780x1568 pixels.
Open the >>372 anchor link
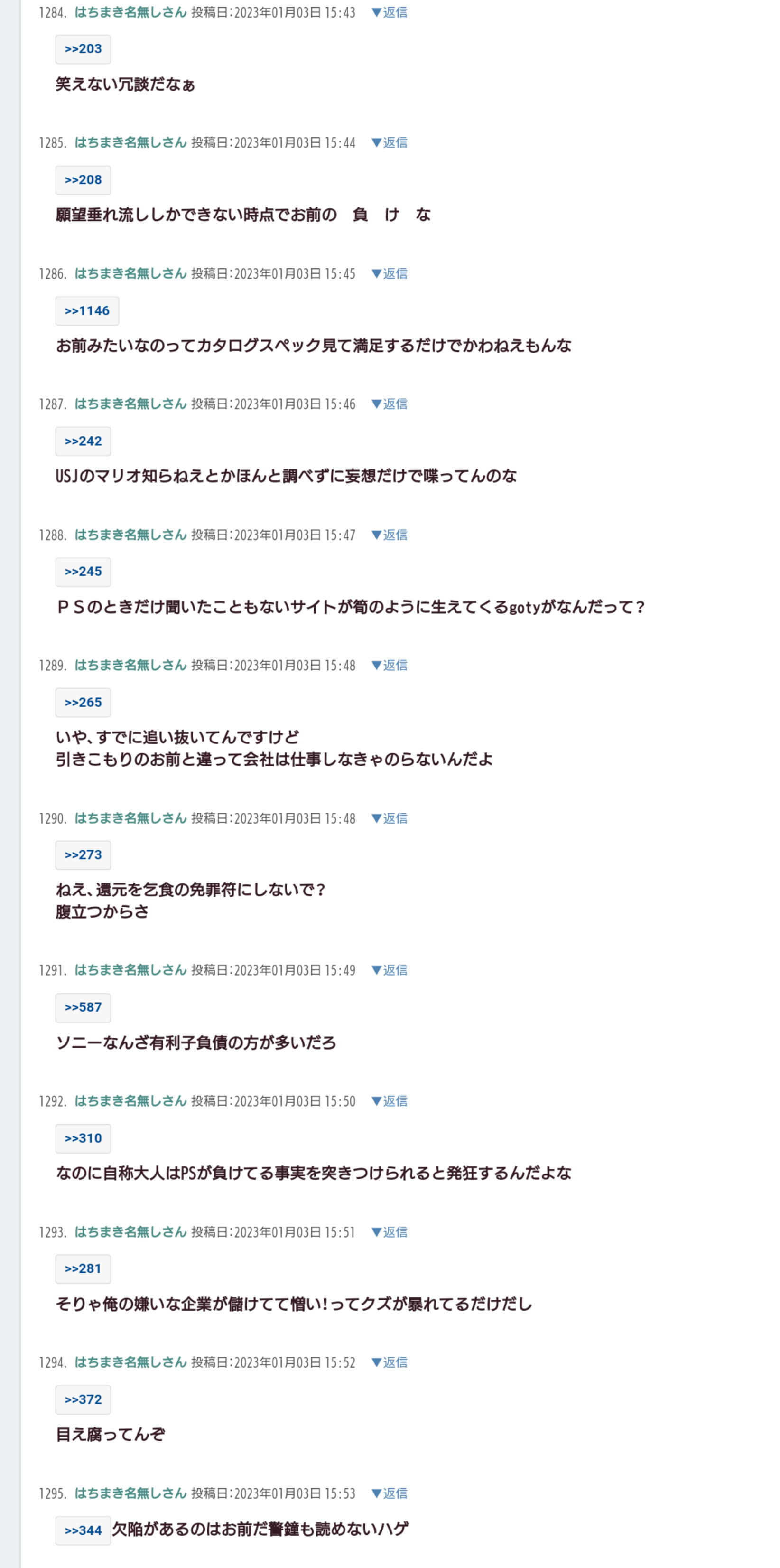[83, 1399]
